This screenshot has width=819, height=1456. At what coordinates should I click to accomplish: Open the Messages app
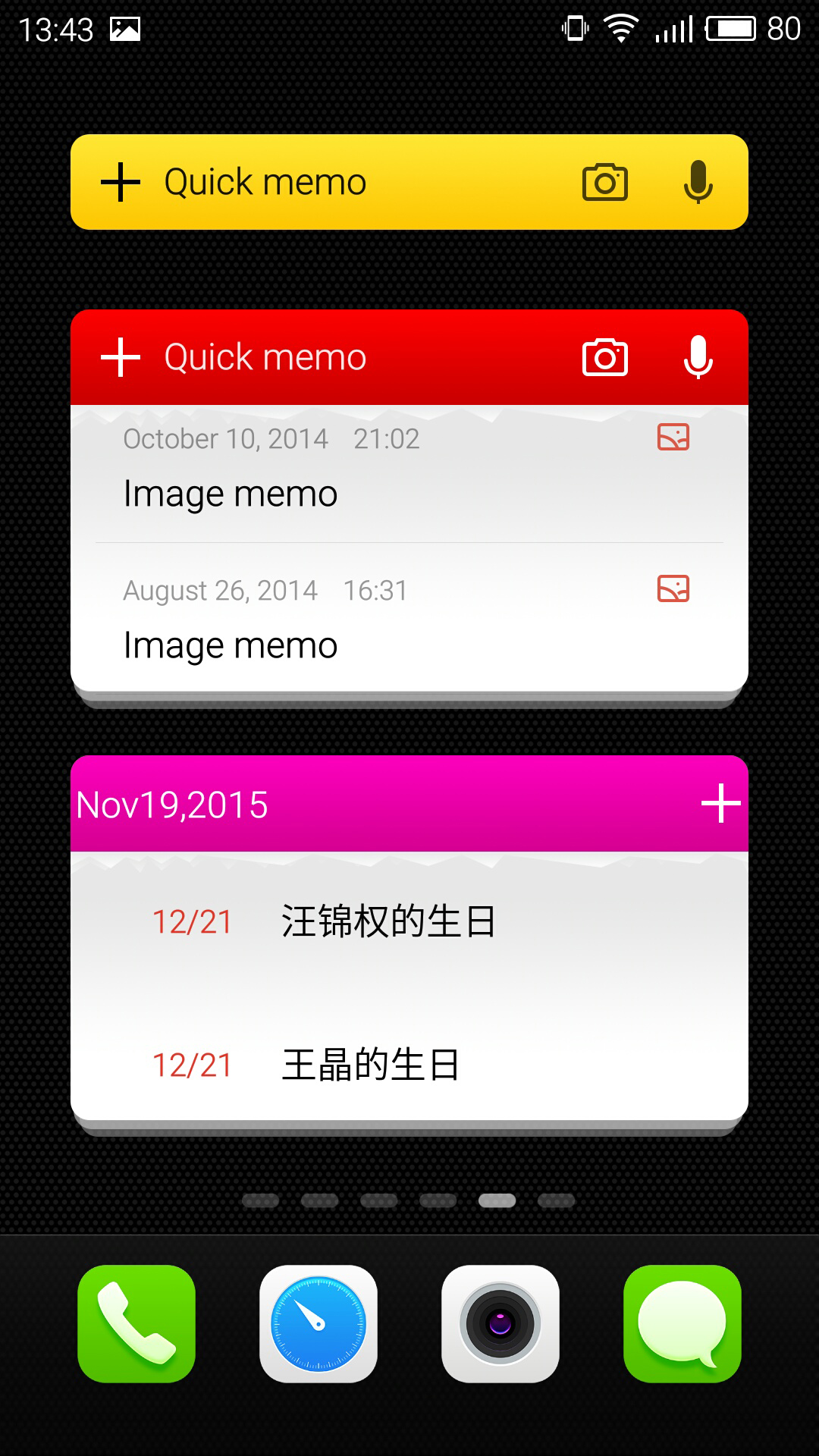pyautogui.click(x=682, y=1323)
